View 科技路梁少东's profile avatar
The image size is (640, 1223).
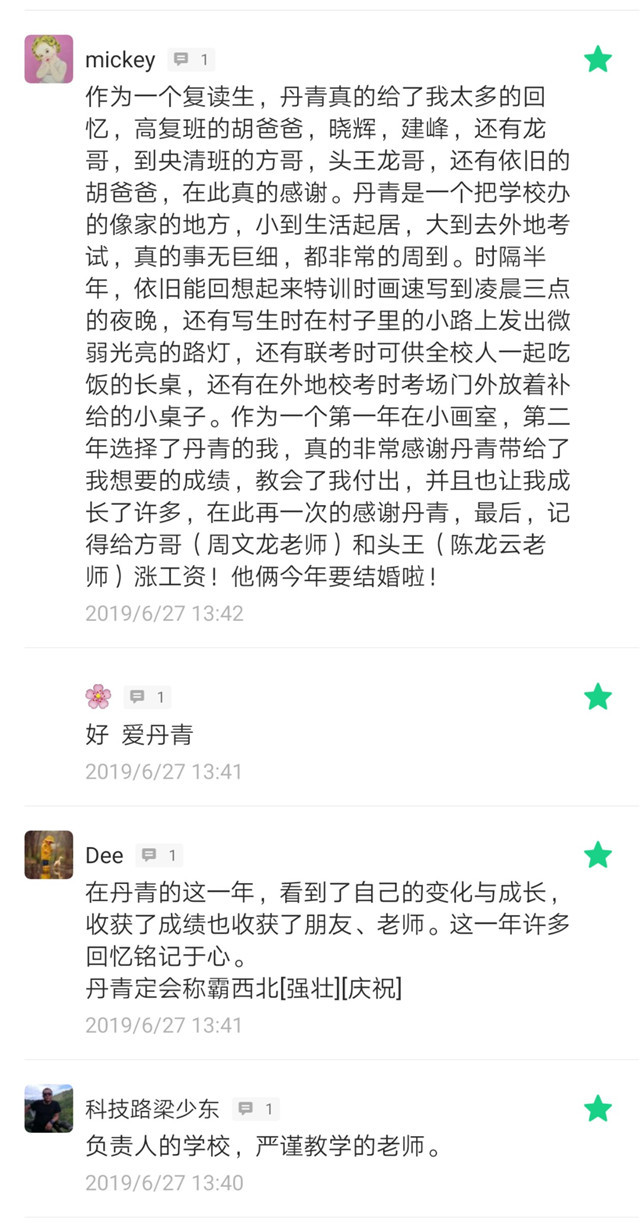click(49, 1108)
